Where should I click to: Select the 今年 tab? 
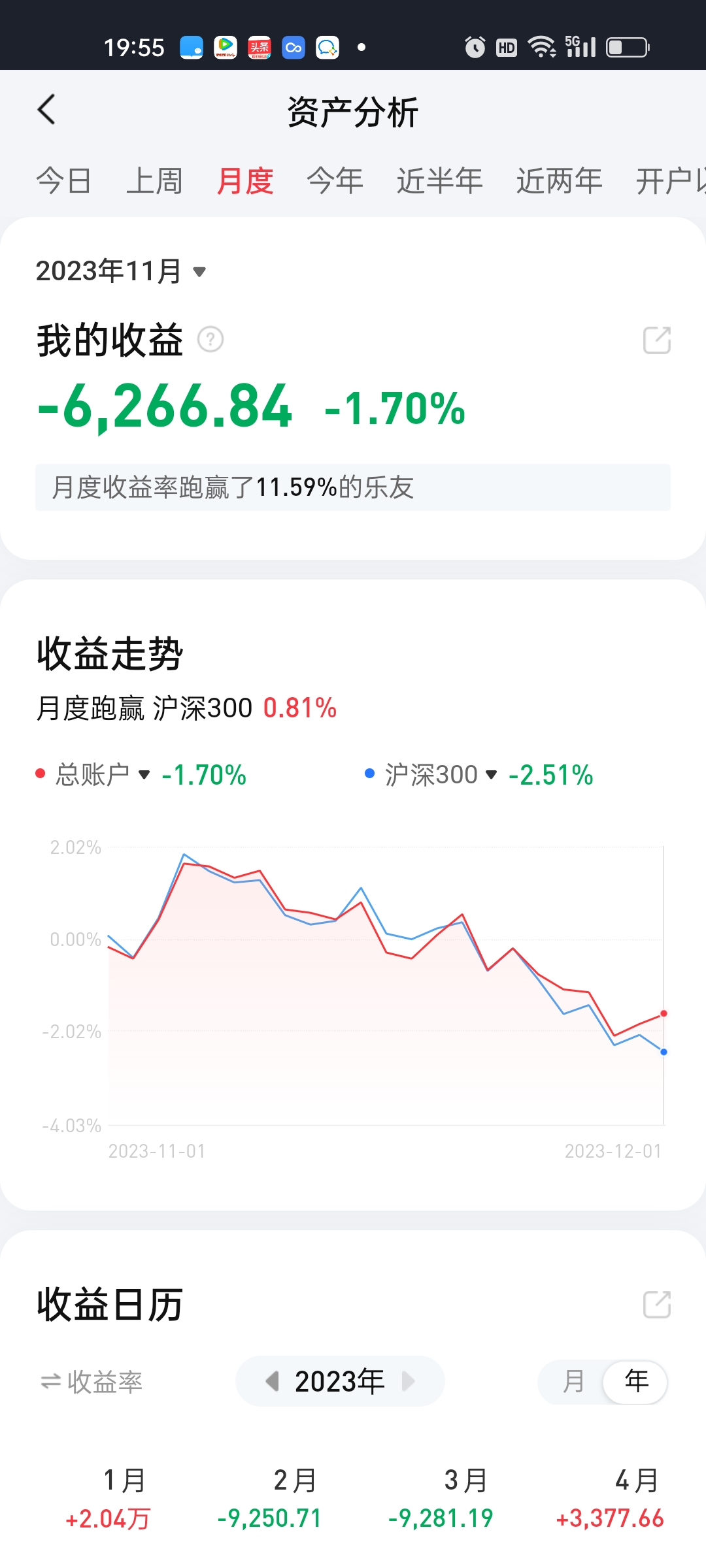[x=335, y=181]
